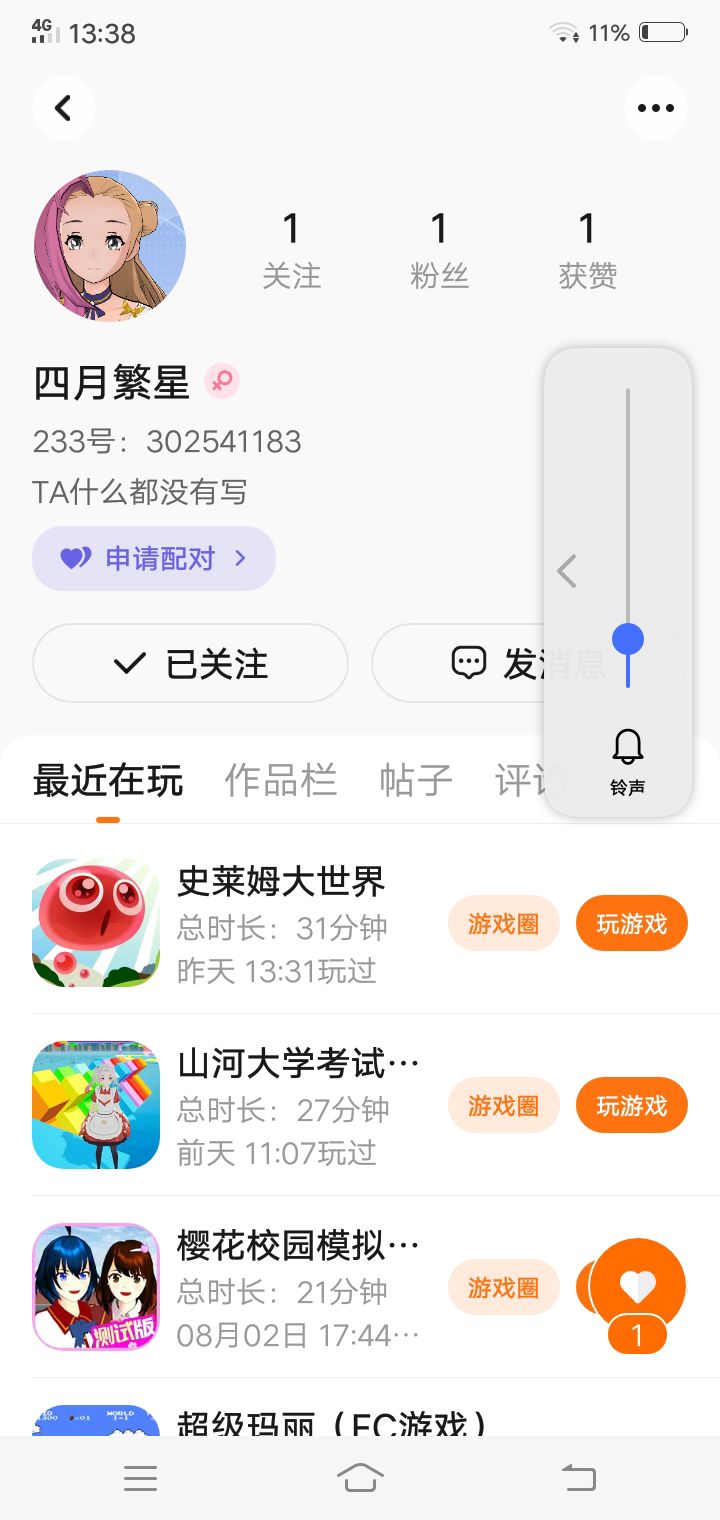Switch to the 帖子 tab
This screenshot has width=720, height=1520.
click(x=416, y=781)
